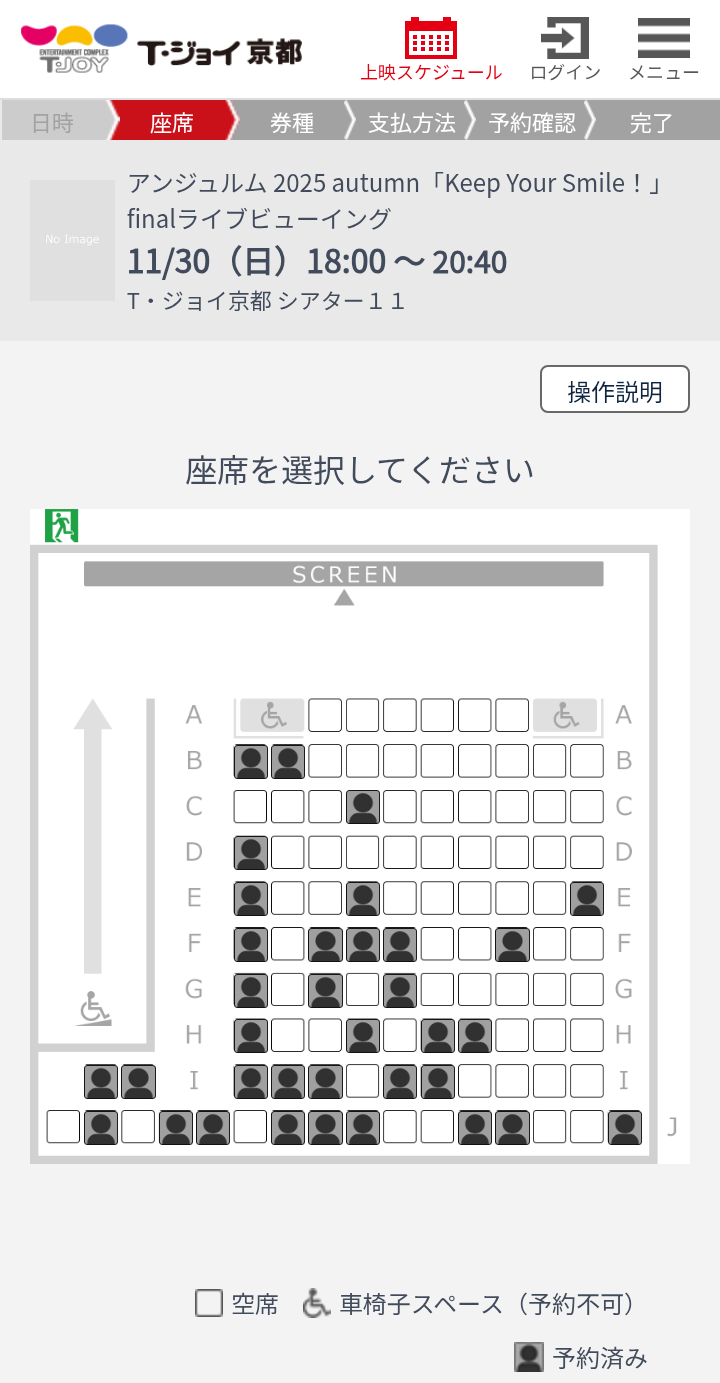Pick the empty seat next to row D's reserved seat
The width and height of the screenshot is (720, 1383).
(x=288, y=853)
